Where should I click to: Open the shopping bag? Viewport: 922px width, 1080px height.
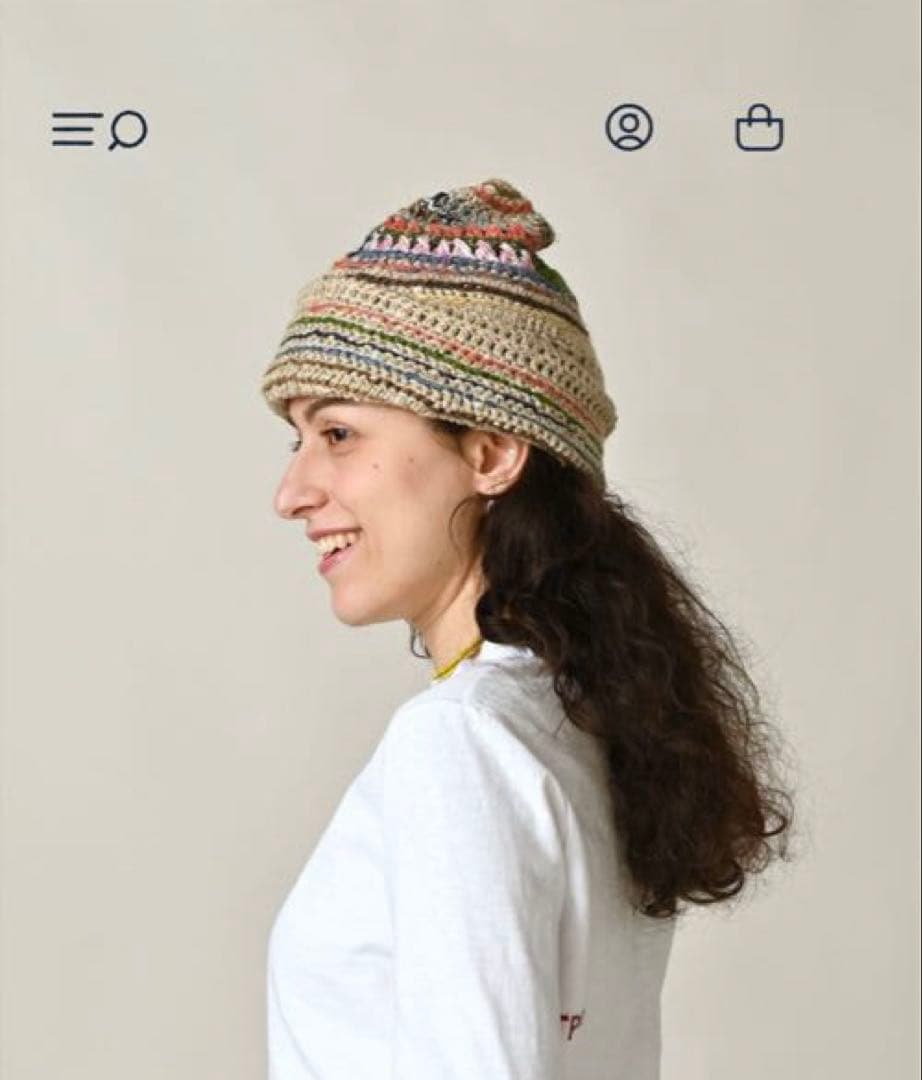[x=759, y=128]
